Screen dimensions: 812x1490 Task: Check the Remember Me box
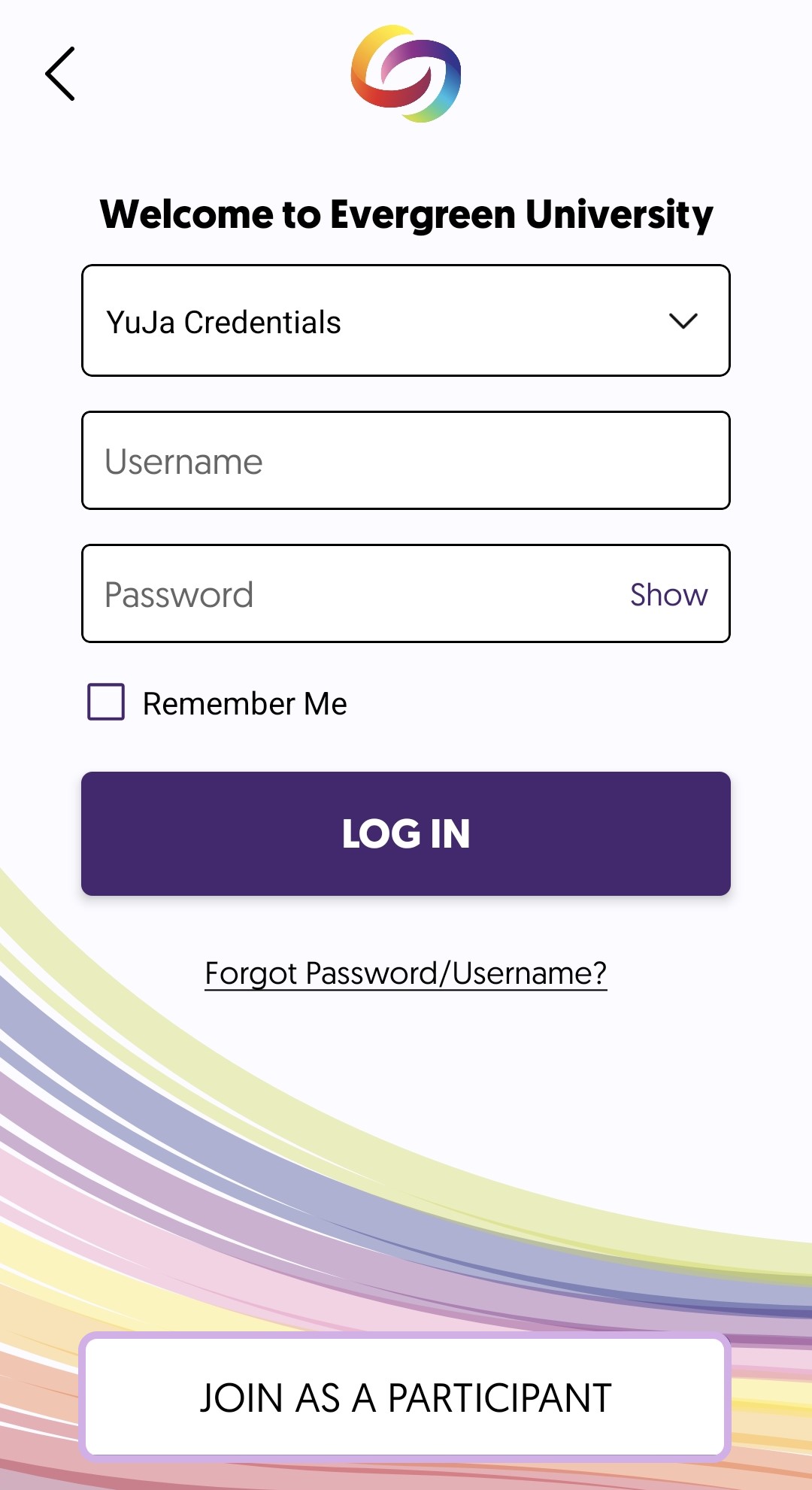[x=106, y=703]
